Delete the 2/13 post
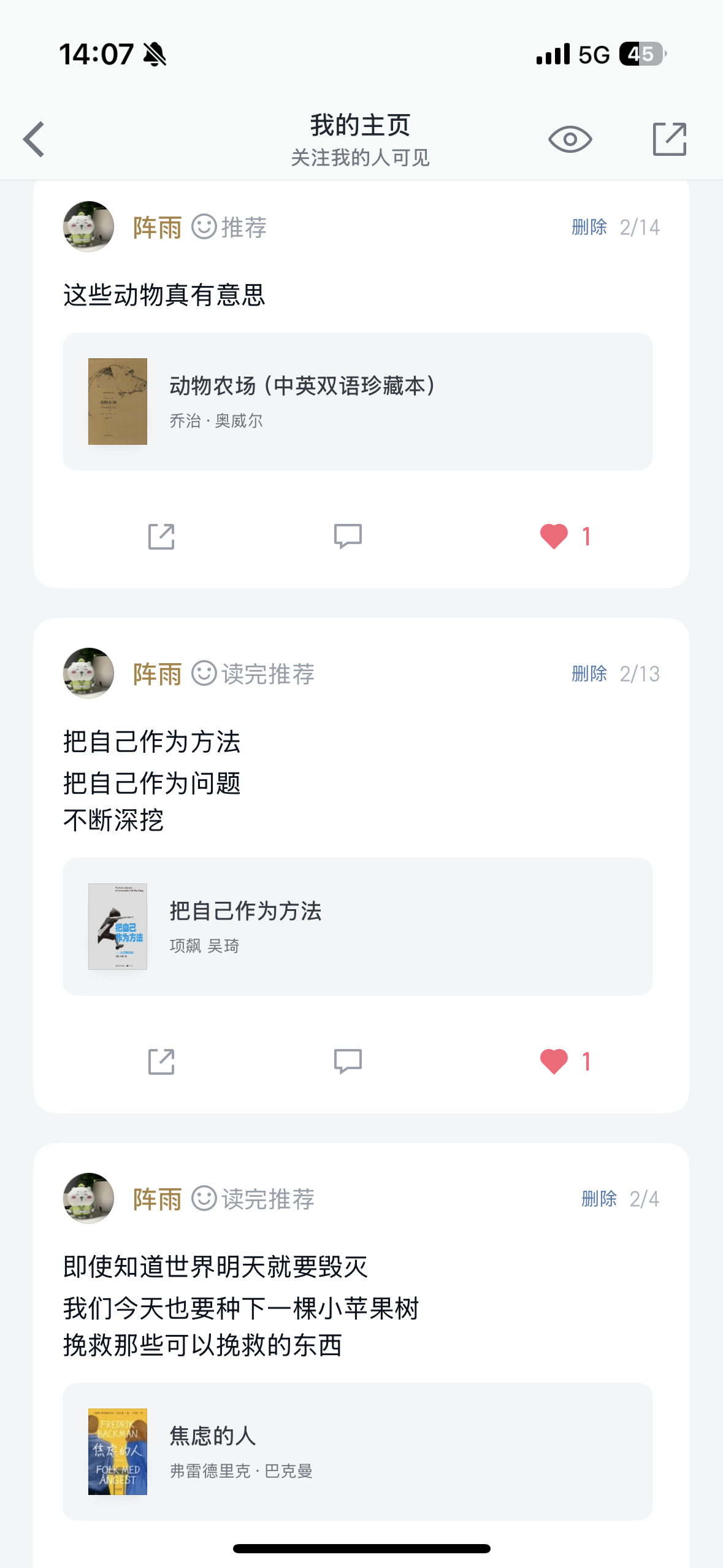 tap(589, 674)
